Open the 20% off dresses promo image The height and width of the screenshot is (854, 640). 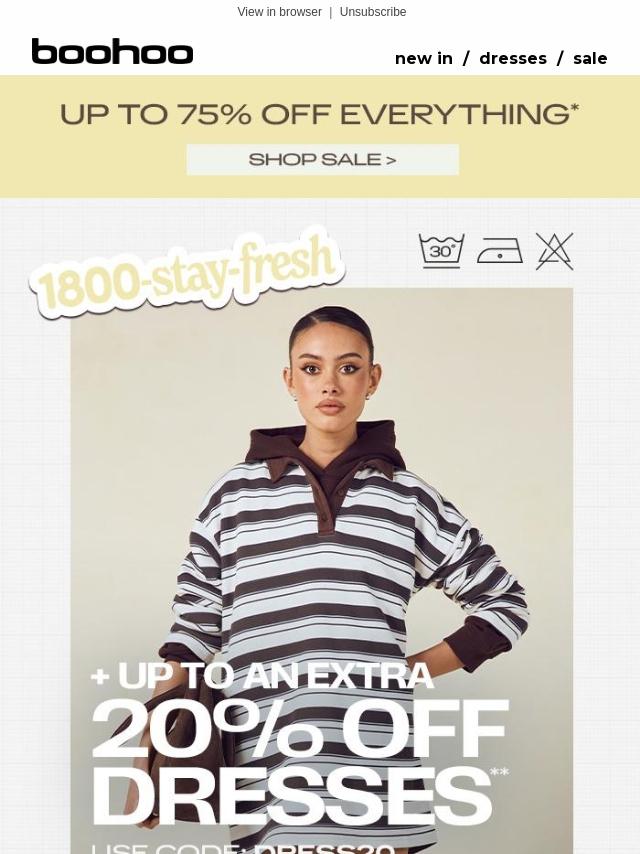(x=321, y=560)
